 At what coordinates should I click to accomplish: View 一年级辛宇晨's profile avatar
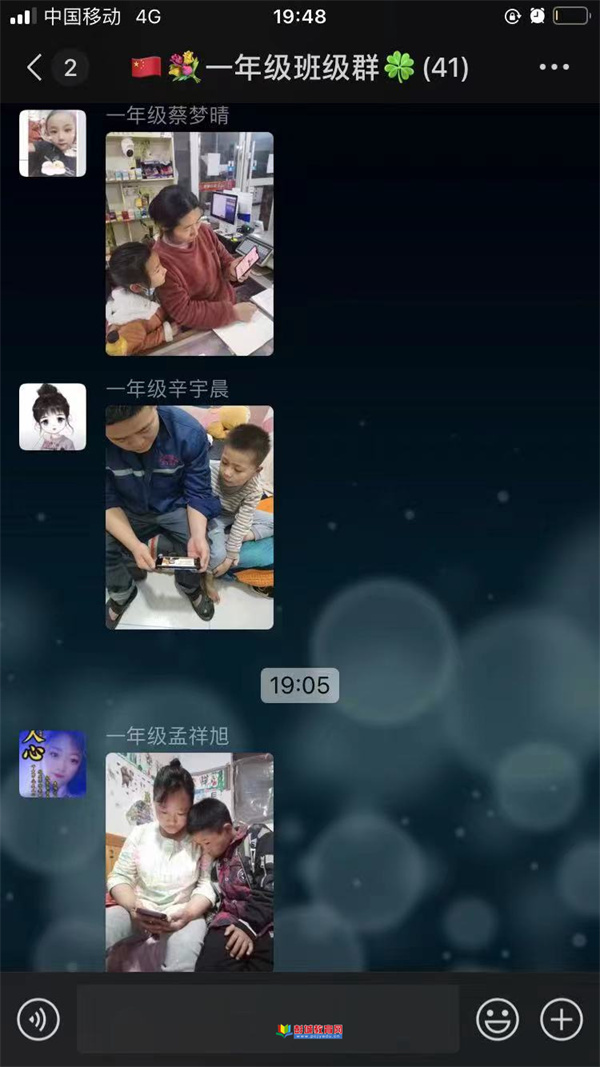pos(52,416)
